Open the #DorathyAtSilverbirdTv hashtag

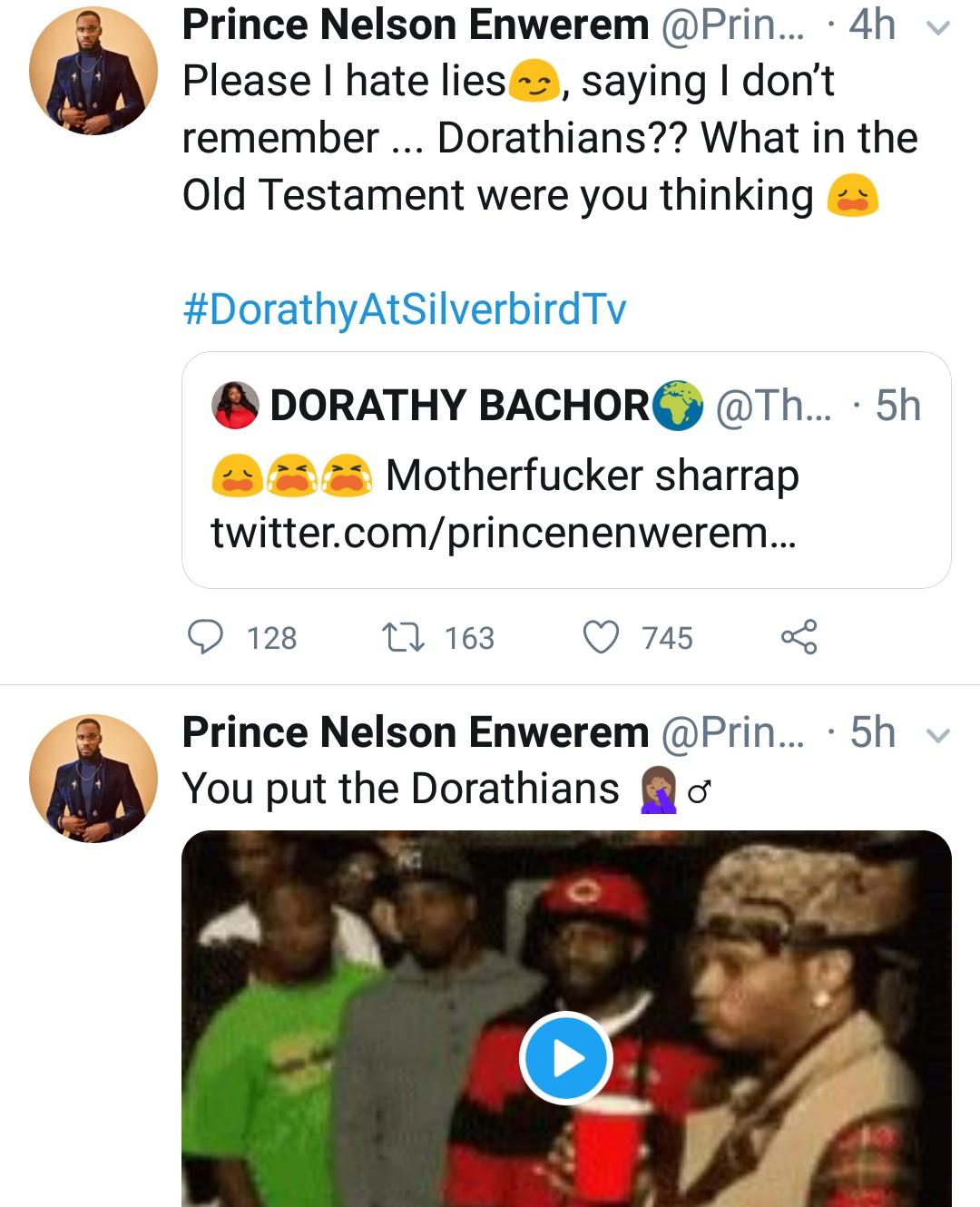[x=405, y=309]
